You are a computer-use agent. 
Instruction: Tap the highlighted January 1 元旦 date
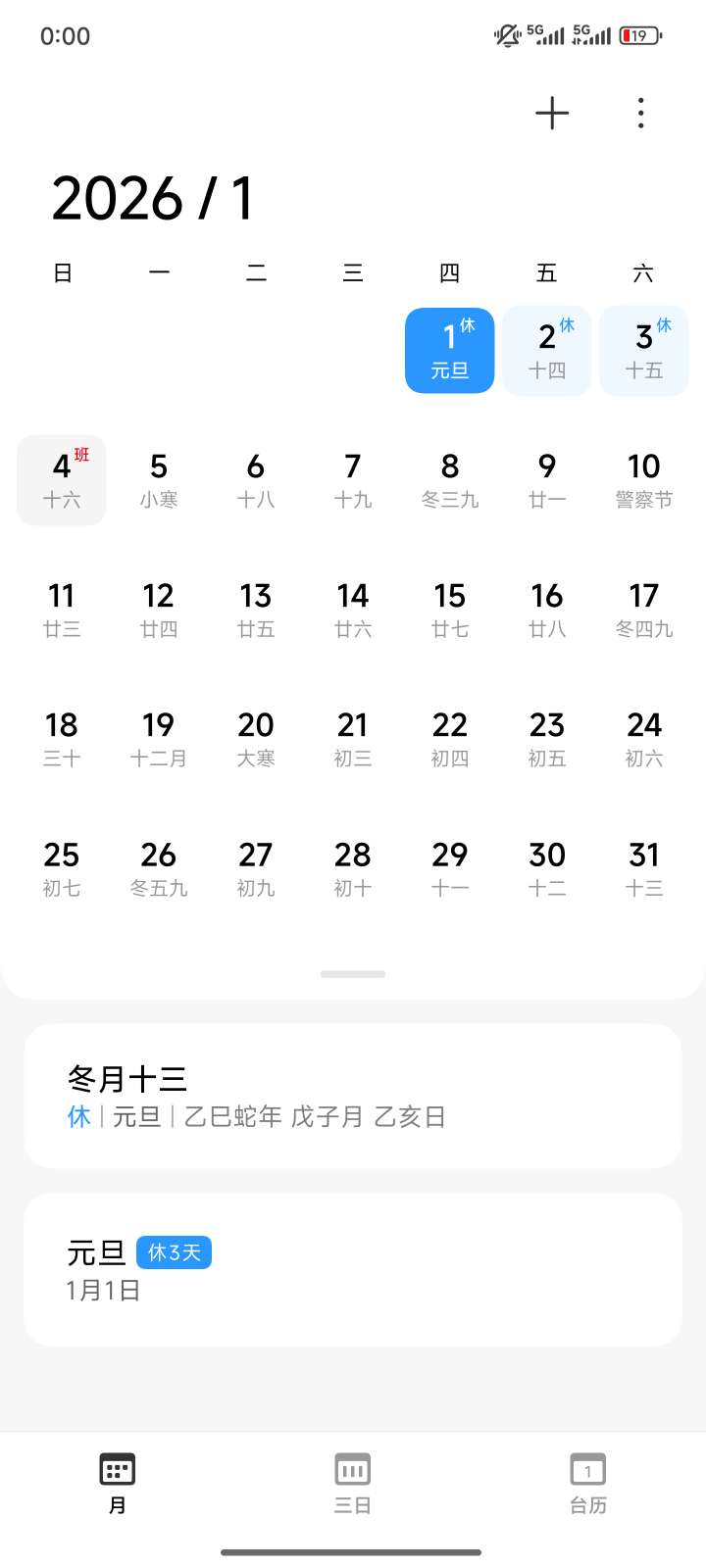click(x=450, y=351)
